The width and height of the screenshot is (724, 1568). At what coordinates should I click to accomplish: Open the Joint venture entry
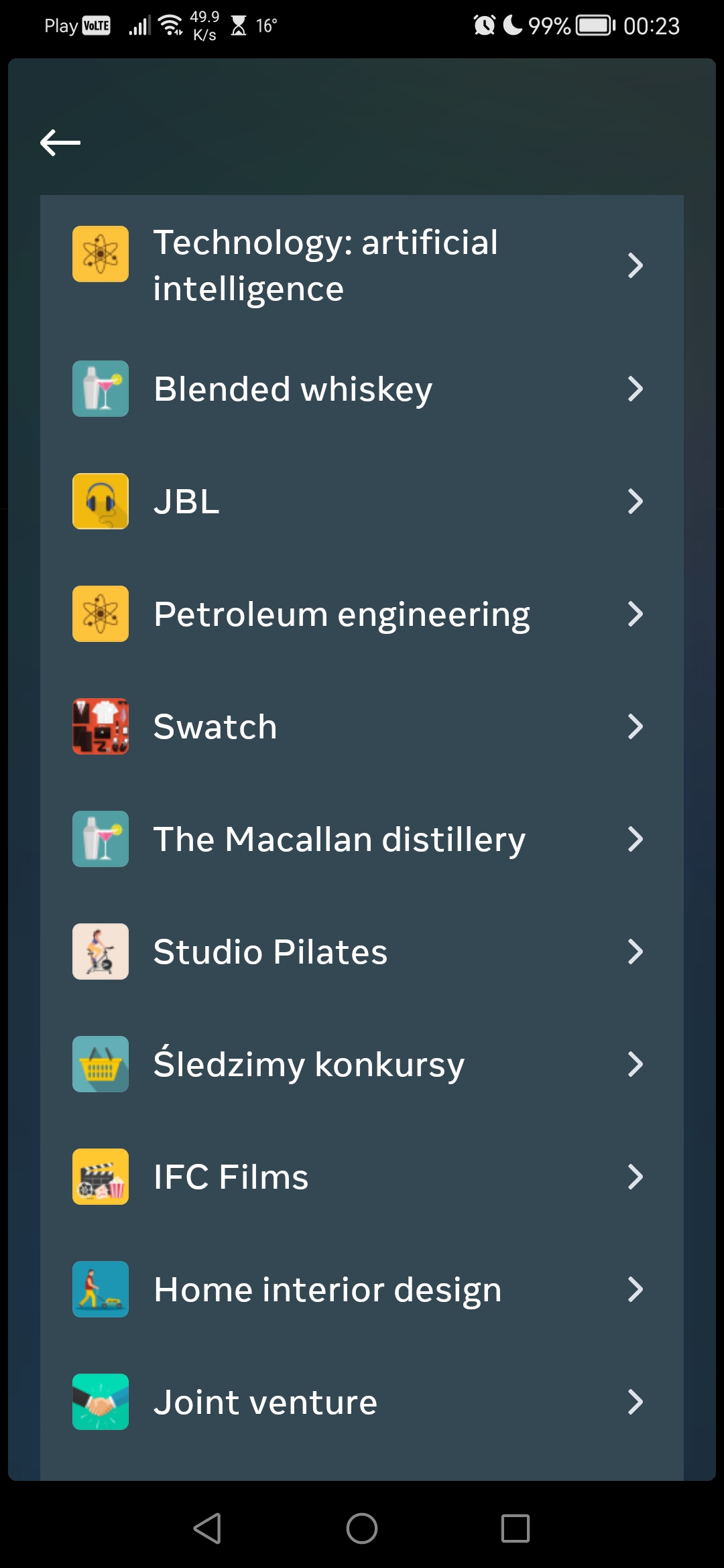point(362,1402)
